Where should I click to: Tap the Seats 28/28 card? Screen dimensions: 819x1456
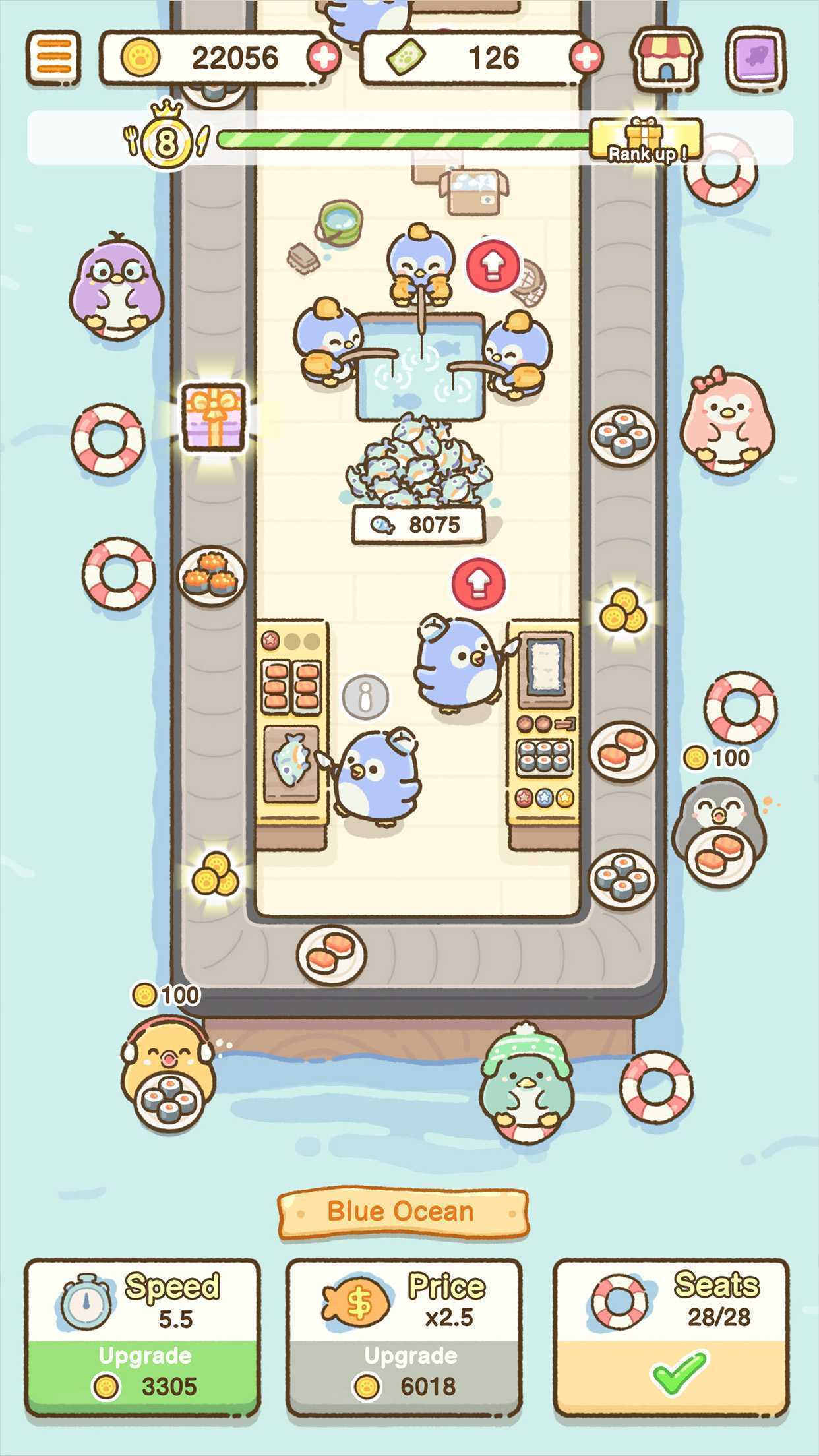[671, 1337]
